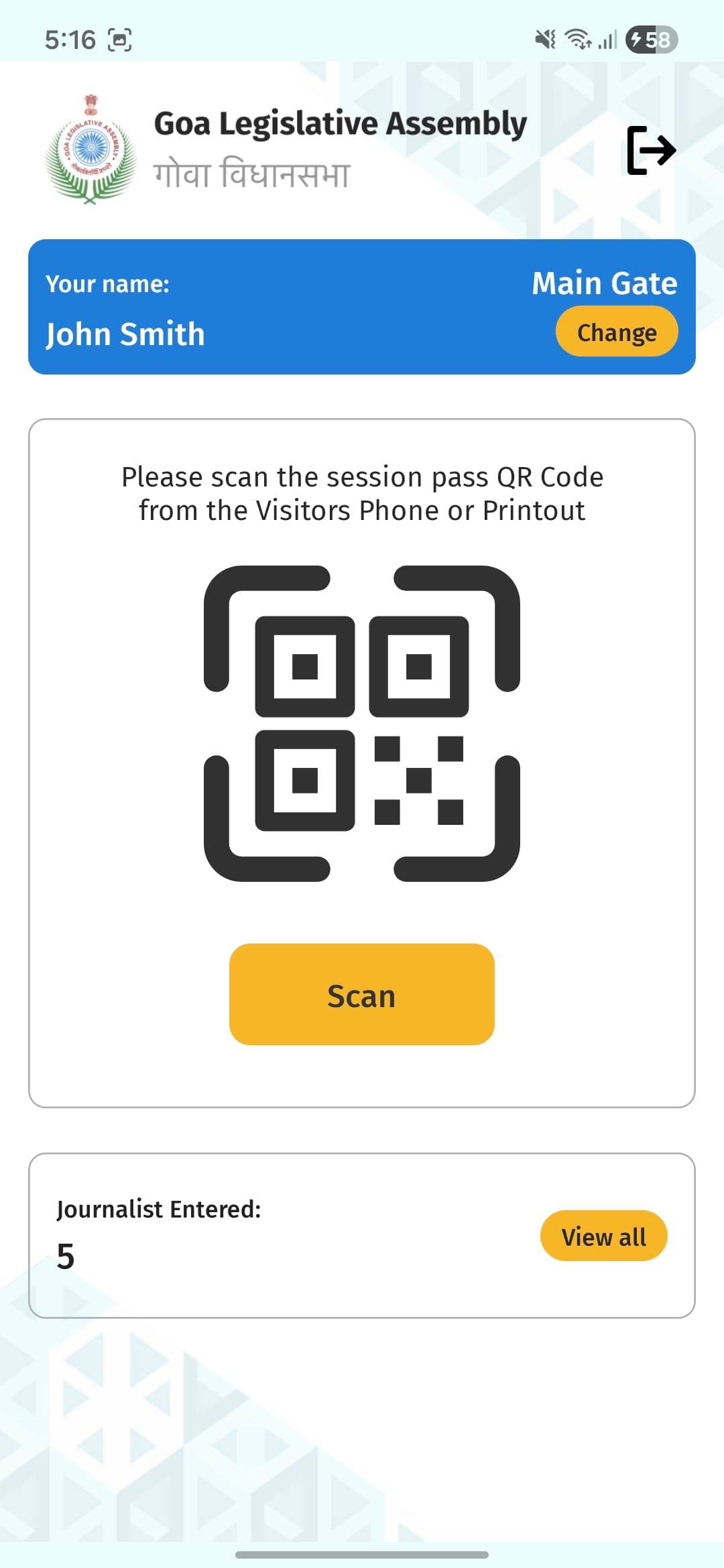This screenshot has height=1568, width=724.
Task: Tap the blue user info banner
Action: click(x=361, y=306)
